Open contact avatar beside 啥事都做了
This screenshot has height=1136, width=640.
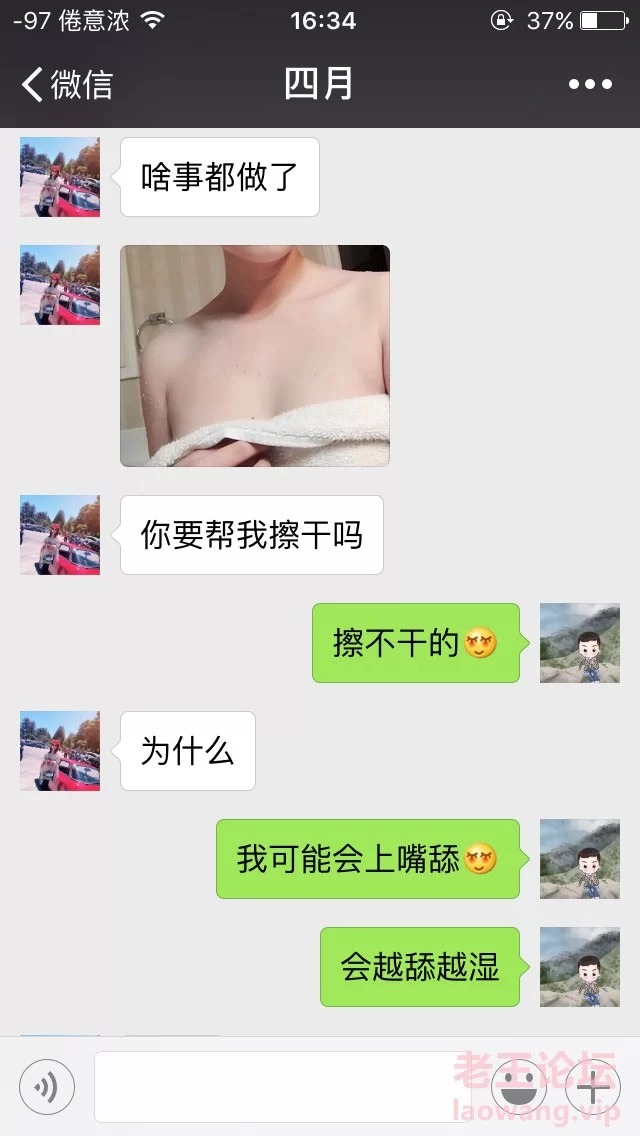[60, 177]
